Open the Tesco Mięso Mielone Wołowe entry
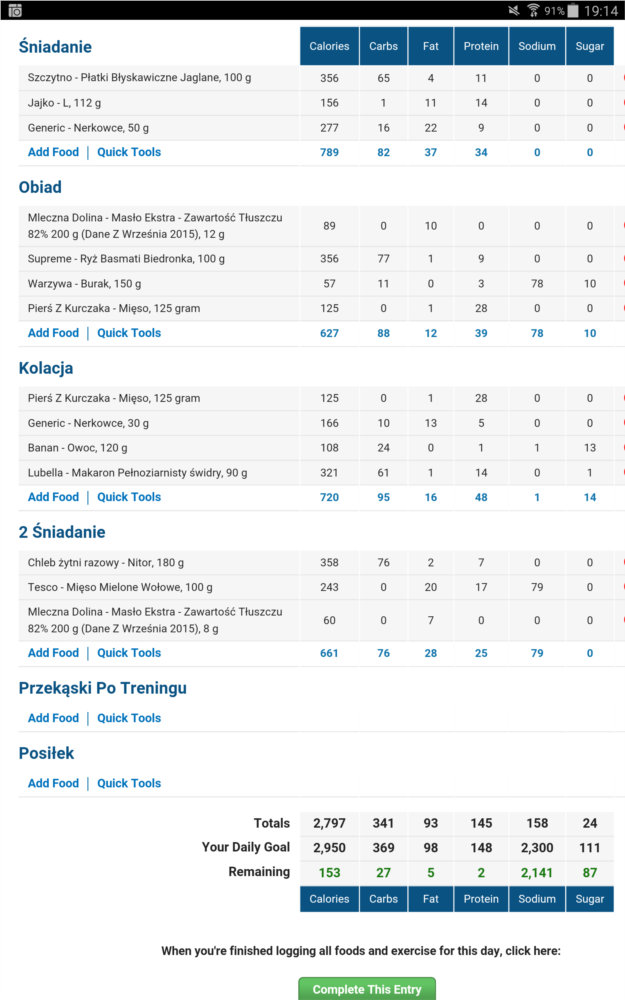625x1000 pixels. pyautogui.click(x=121, y=587)
